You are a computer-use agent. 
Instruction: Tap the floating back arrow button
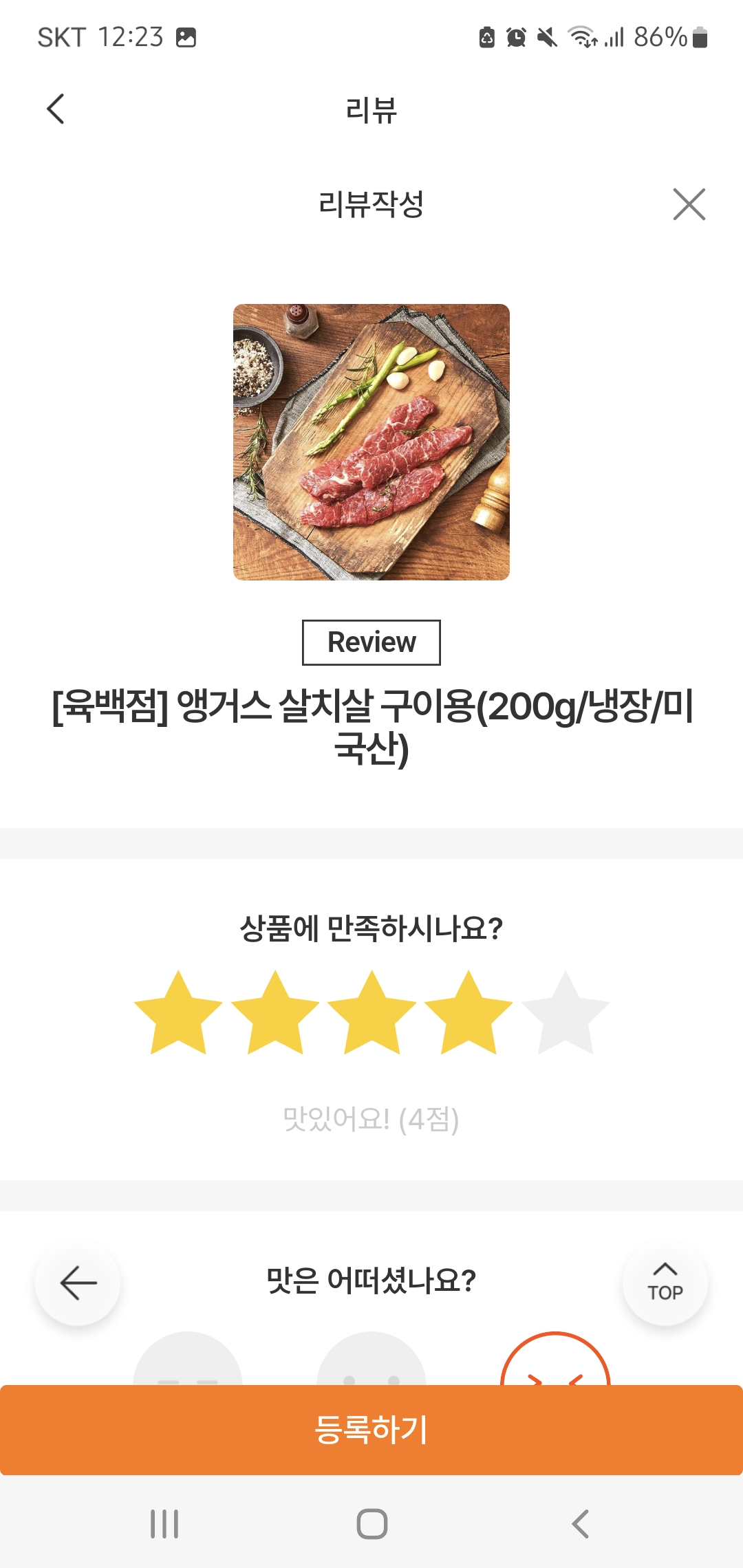pos(78,1283)
